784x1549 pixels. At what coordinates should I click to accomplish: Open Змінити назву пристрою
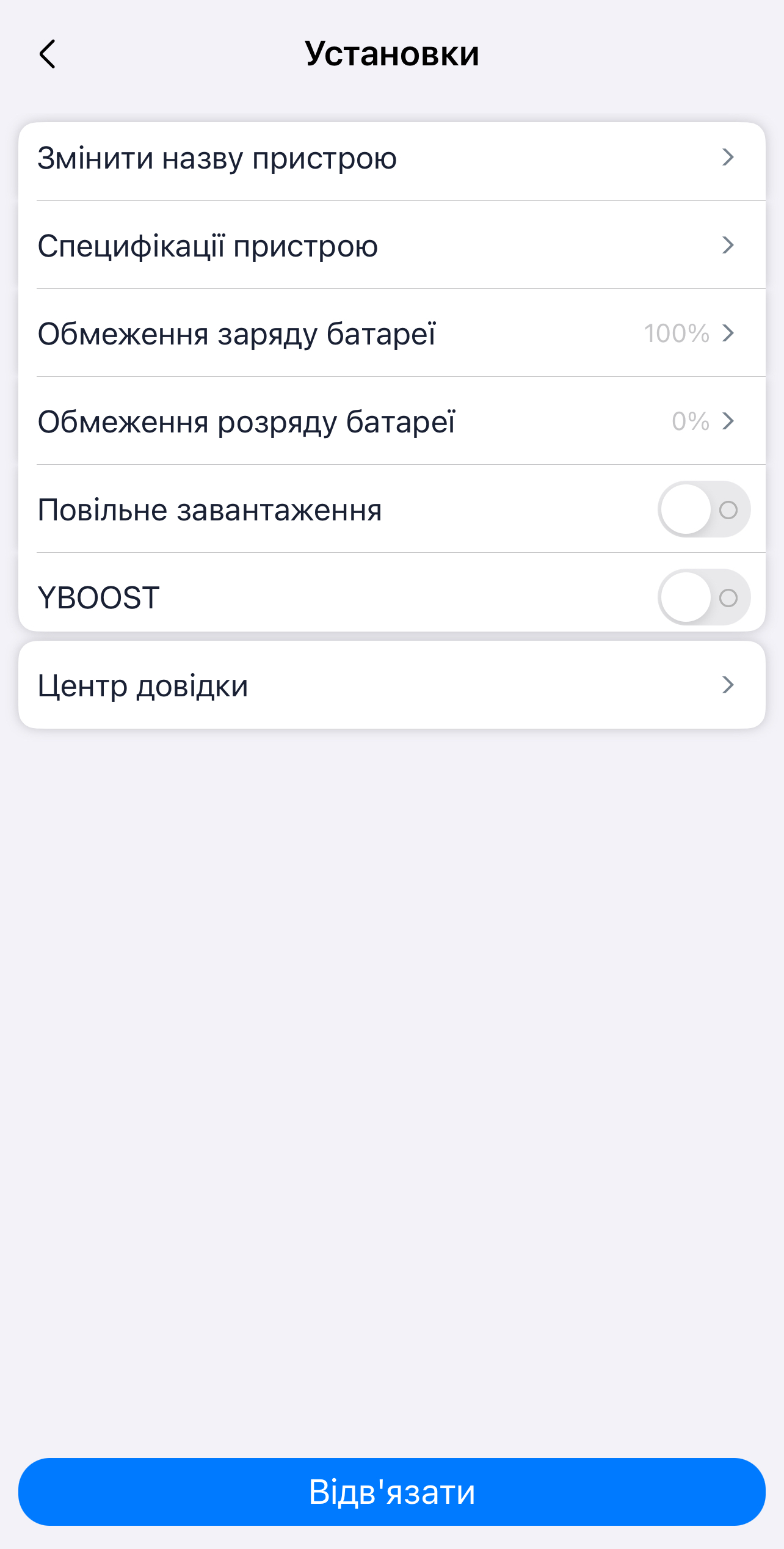pos(392,158)
